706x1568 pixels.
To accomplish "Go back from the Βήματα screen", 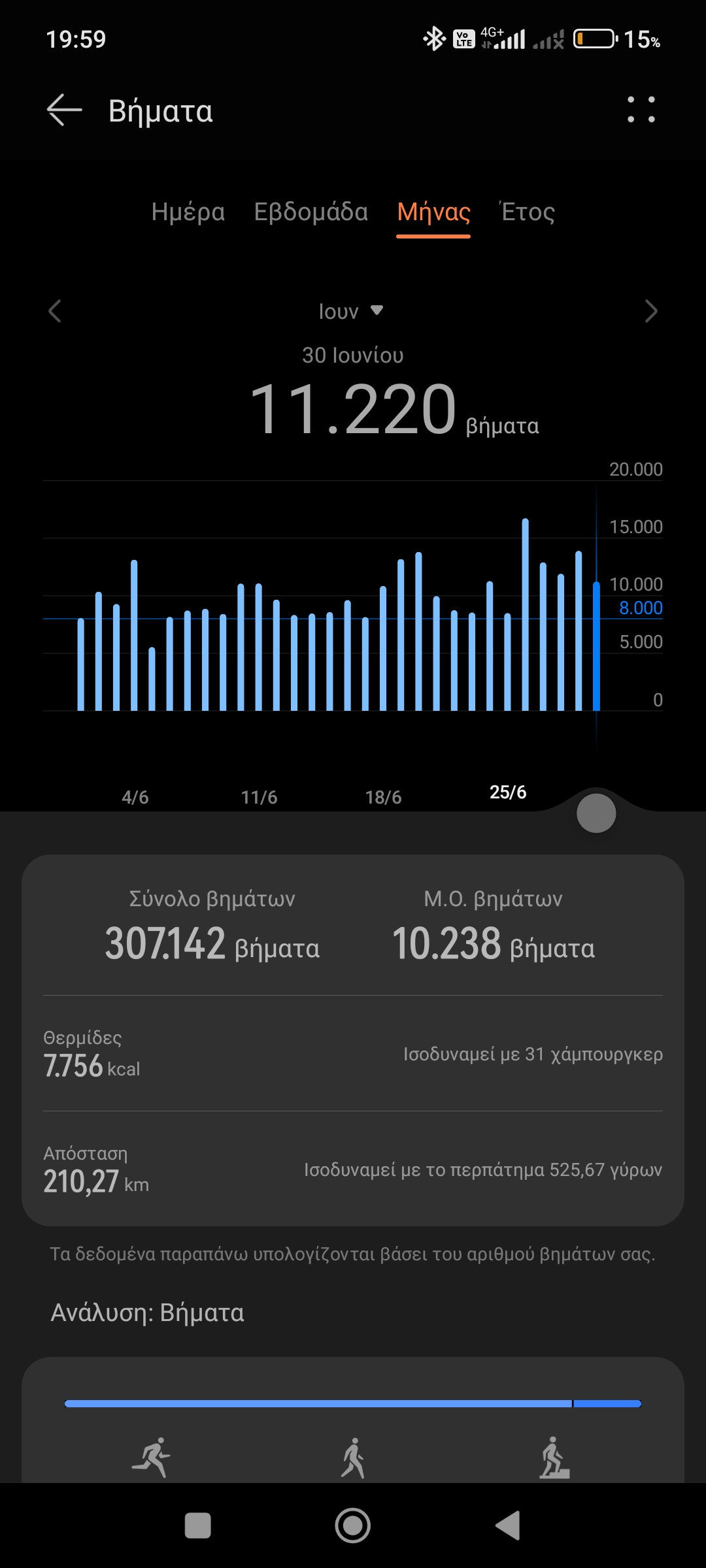I will click(64, 110).
